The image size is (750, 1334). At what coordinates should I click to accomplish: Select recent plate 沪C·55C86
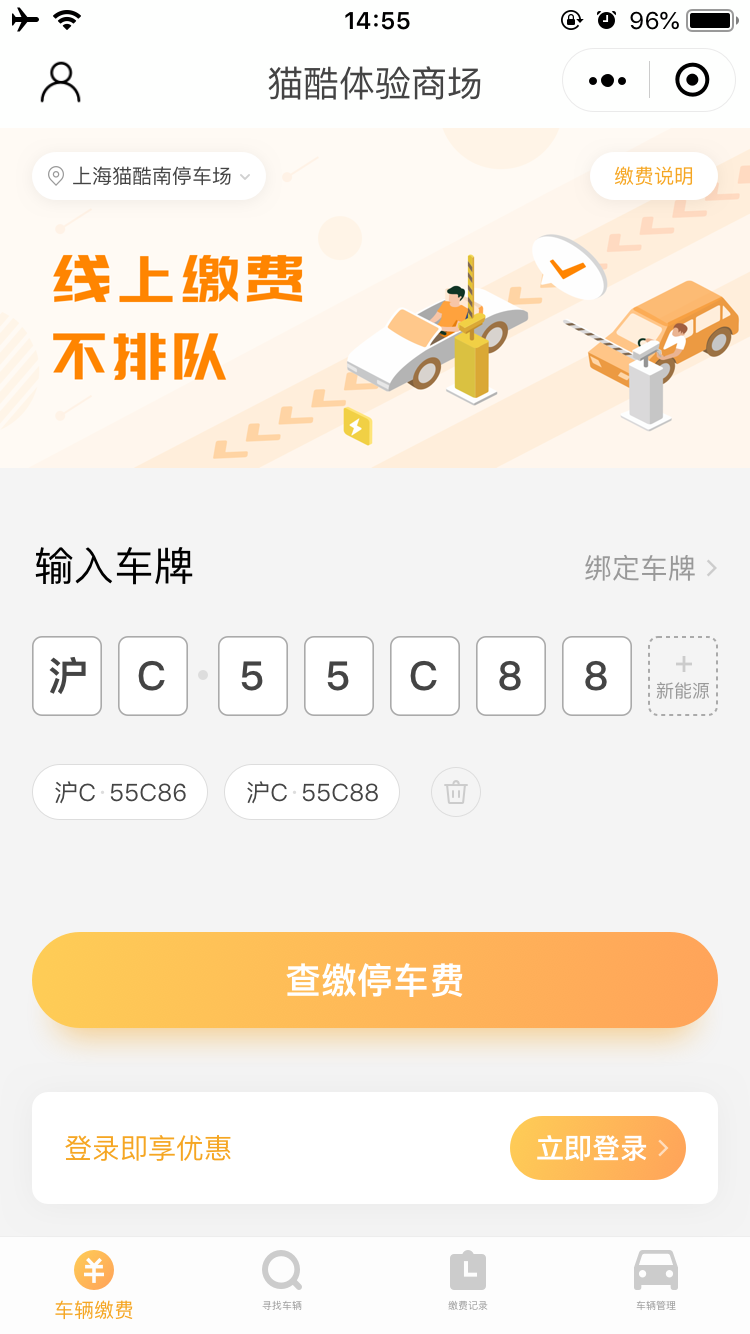120,792
